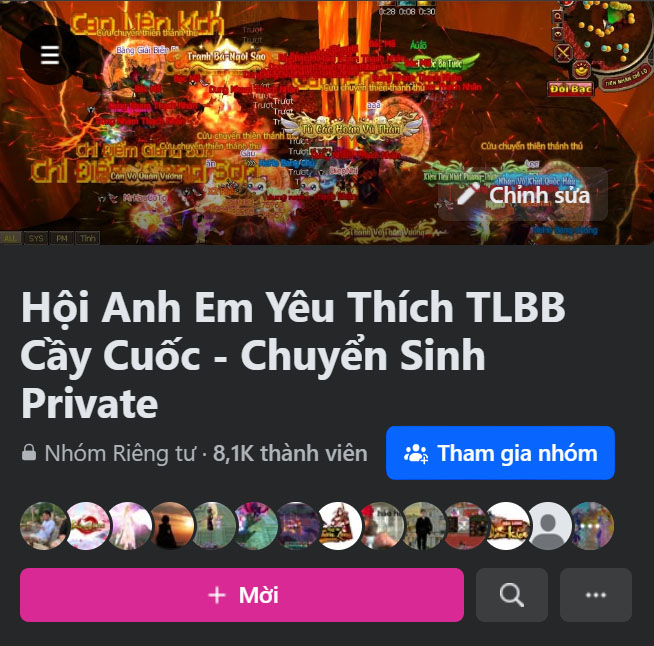Screen dimensions: 654x646
Task: View the group member avatars list
Action: (317, 525)
